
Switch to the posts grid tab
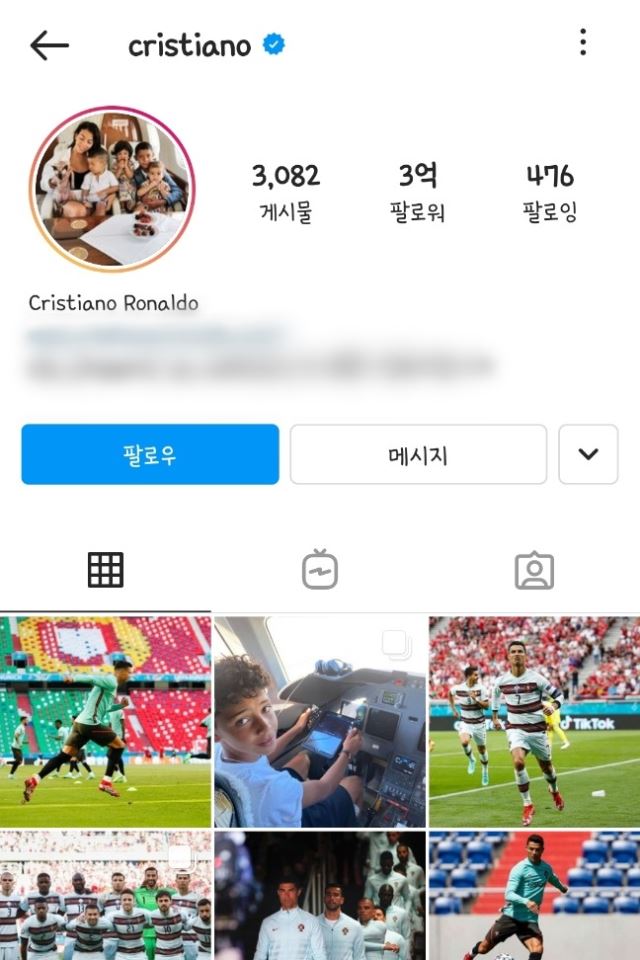(106, 569)
